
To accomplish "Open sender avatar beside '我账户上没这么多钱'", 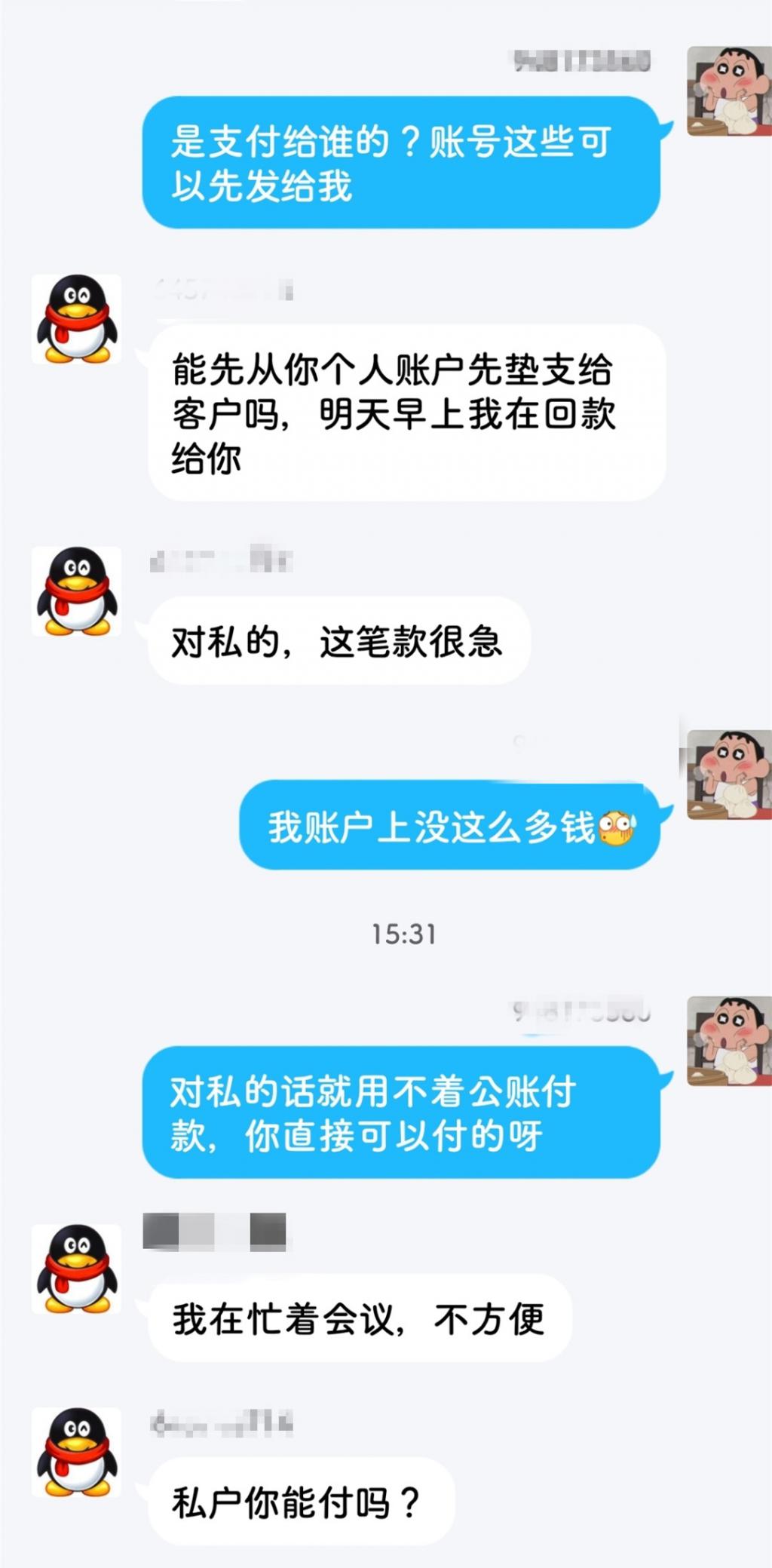I will (x=728, y=774).
